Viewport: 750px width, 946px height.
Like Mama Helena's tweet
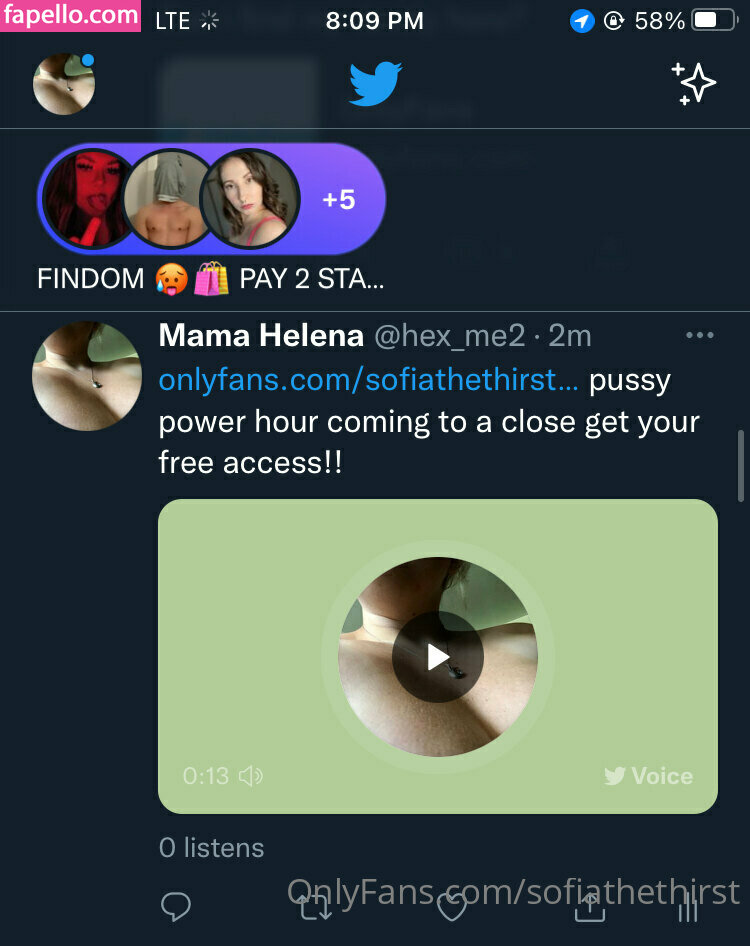(452, 907)
